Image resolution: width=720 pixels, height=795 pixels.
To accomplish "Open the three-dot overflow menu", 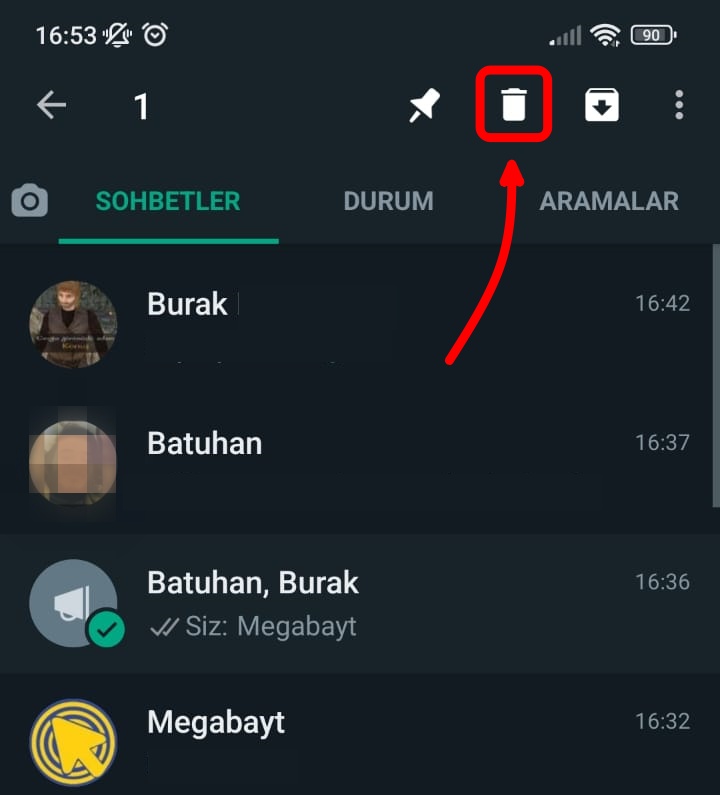I will (x=678, y=103).
